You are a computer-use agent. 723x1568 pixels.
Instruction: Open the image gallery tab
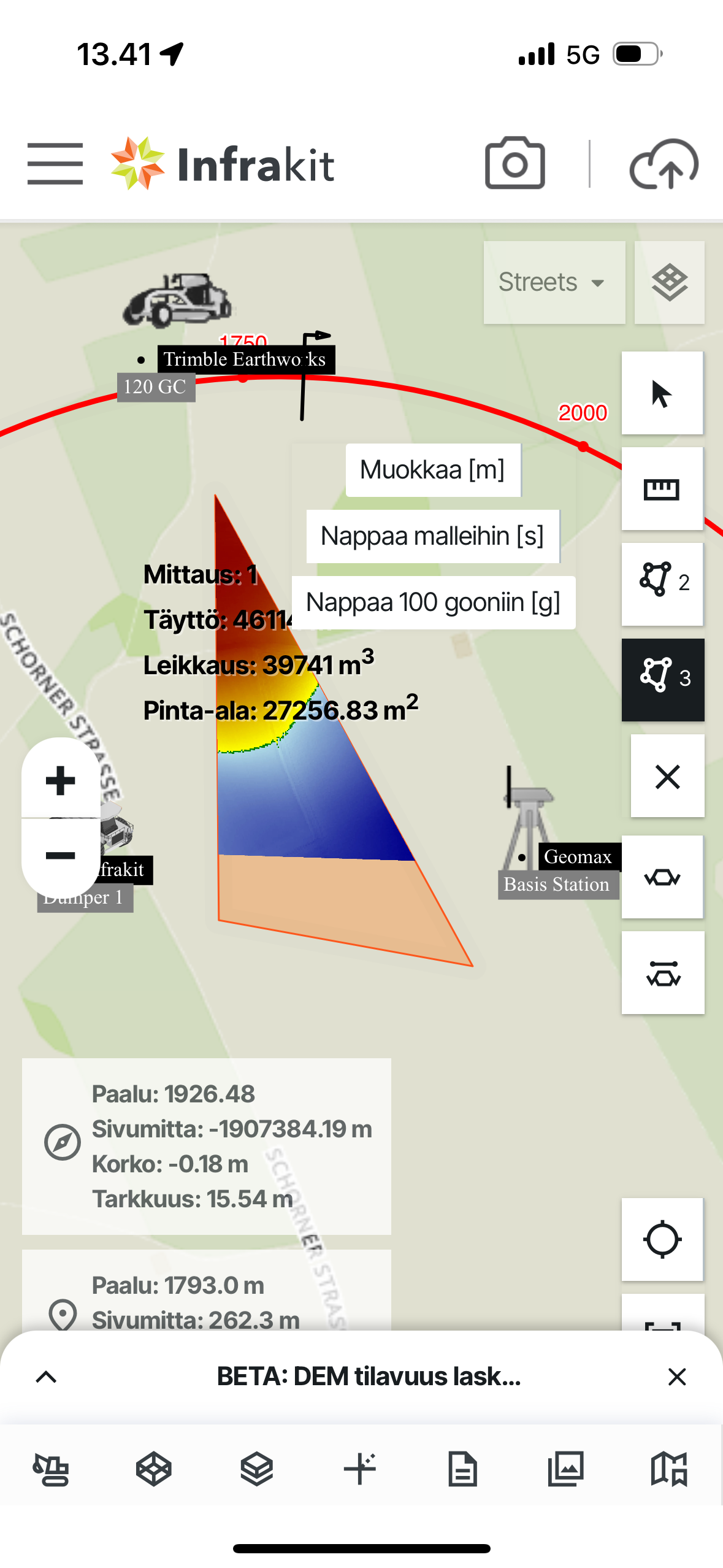pyautogui.click(x=565, y=1469)
